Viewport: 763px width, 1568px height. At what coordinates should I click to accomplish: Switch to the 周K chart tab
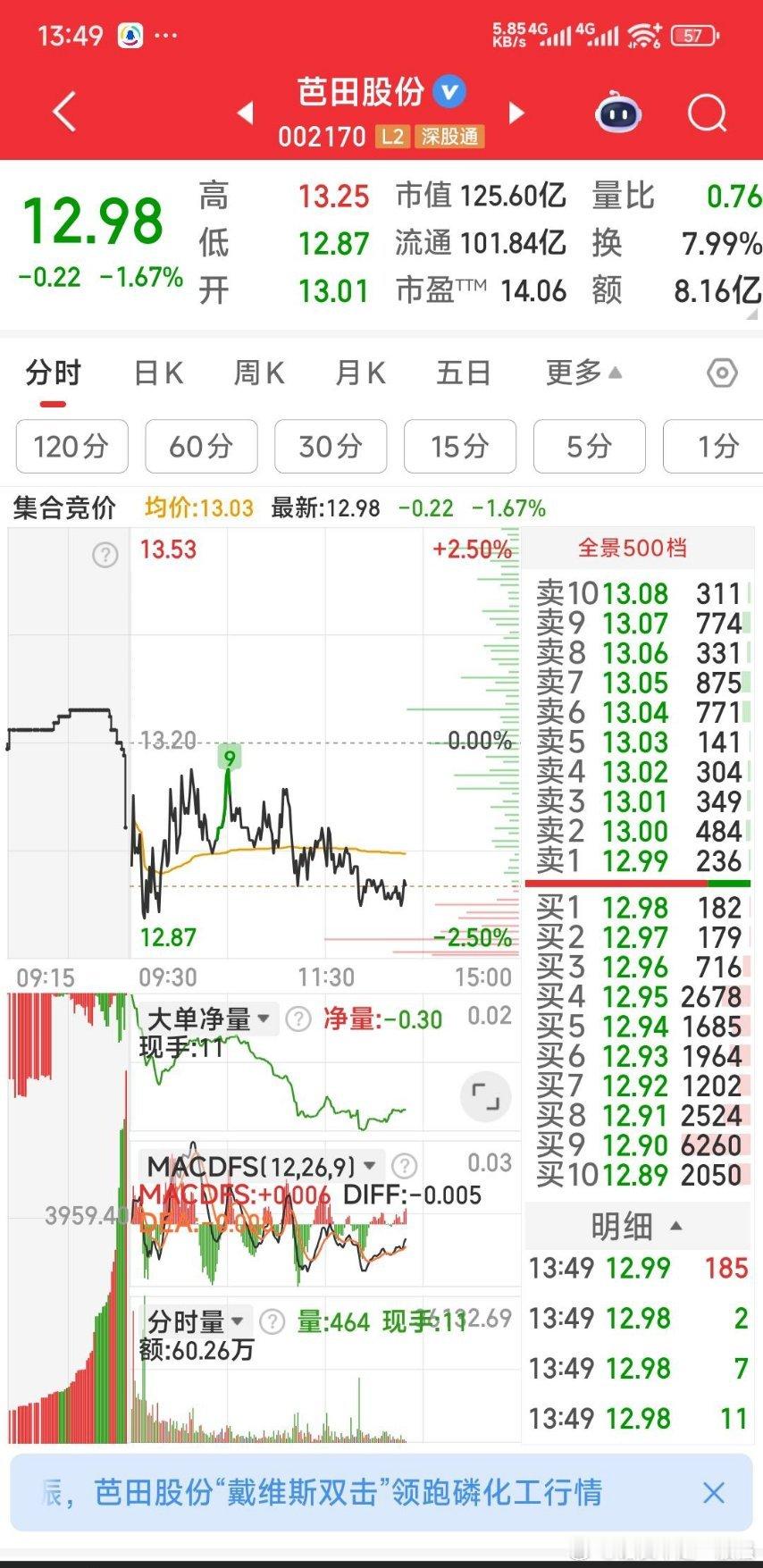coord(258,373)
